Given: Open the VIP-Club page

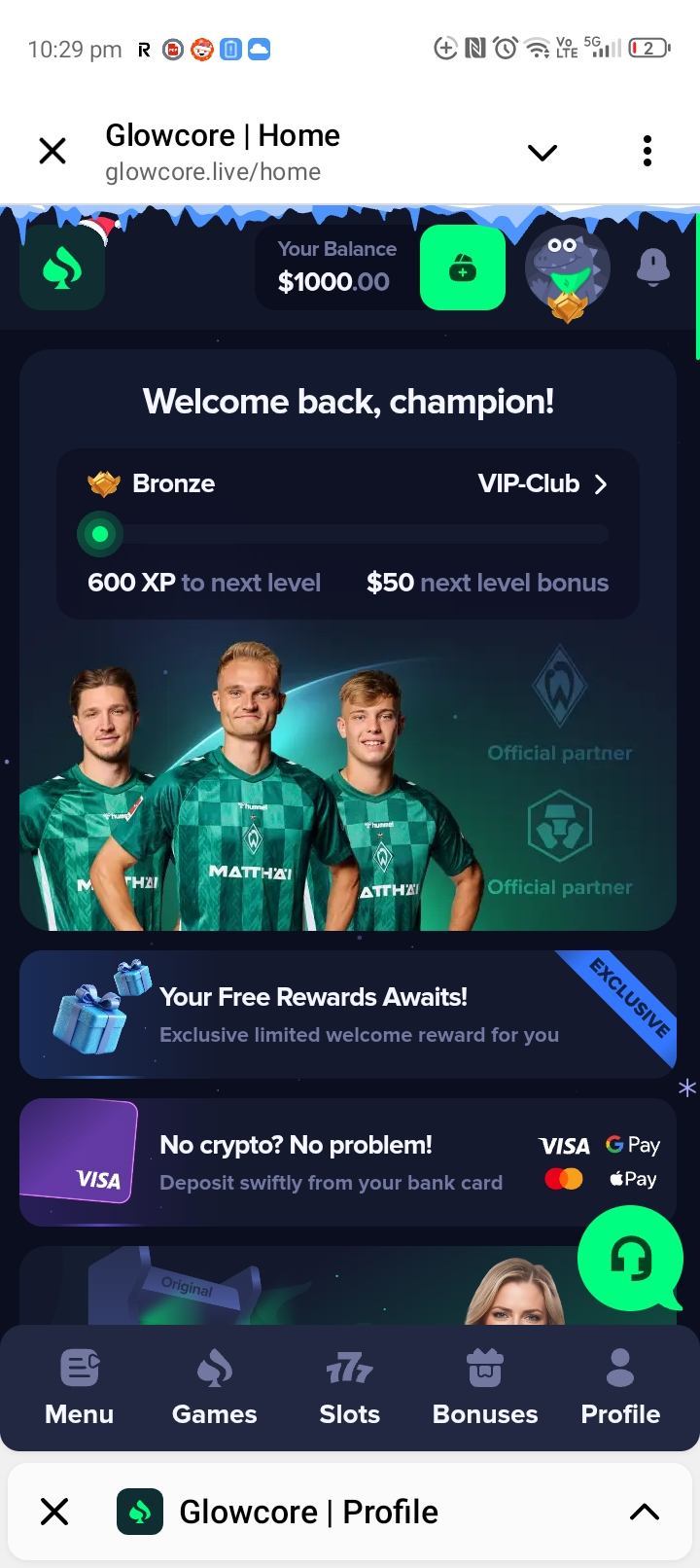Looking at the screenshot, I should (x=542, y=483).
